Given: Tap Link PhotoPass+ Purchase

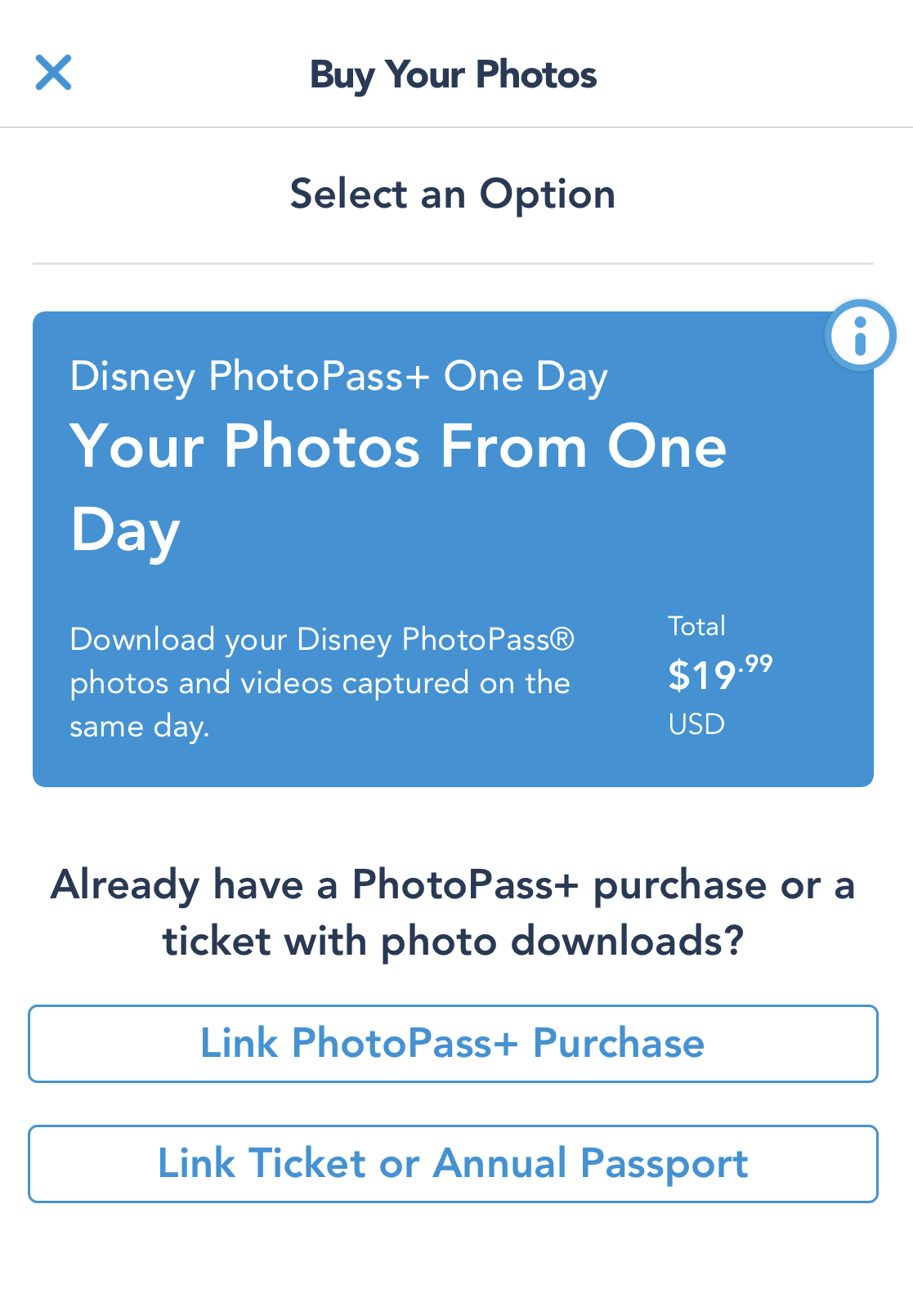Looking at the screenshot, I should 453,1044.
